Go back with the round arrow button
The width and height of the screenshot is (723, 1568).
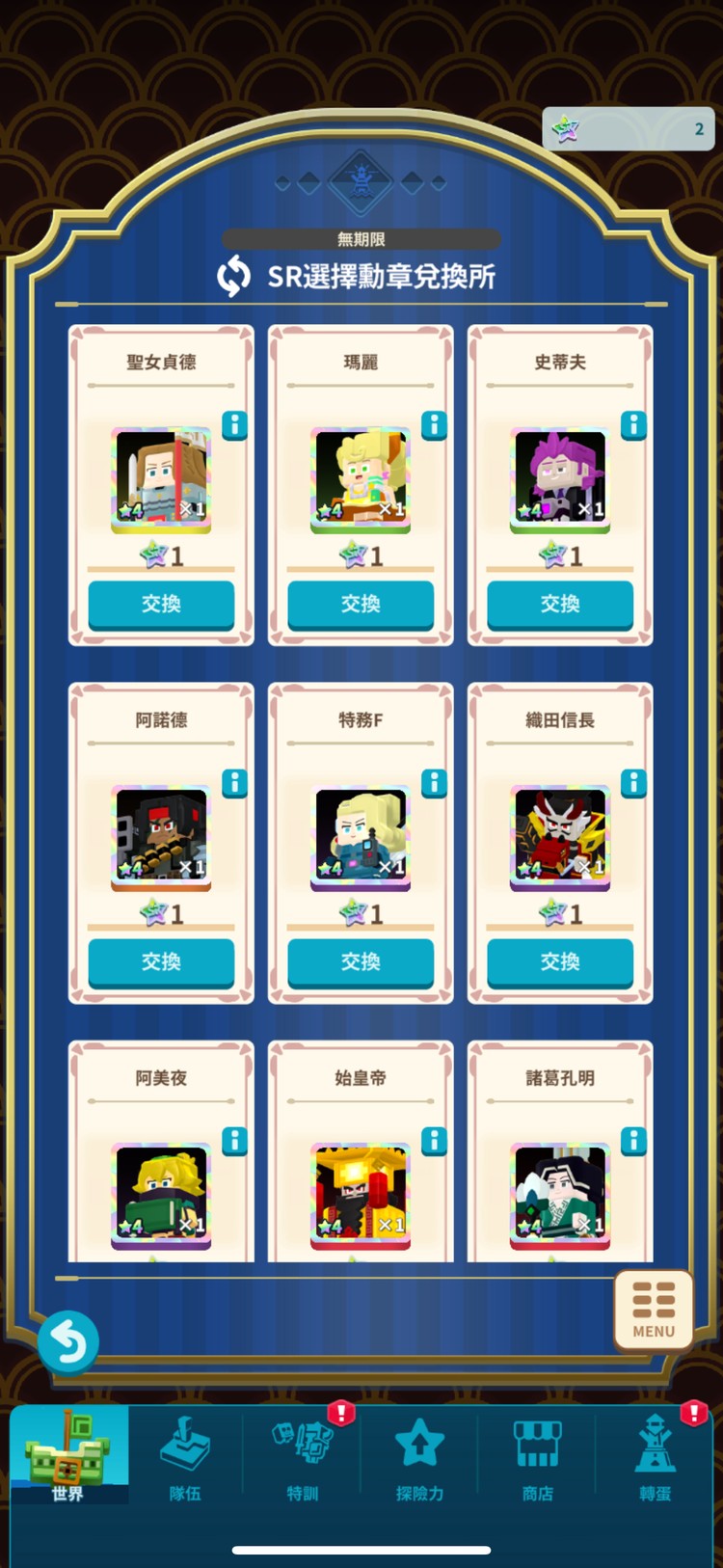[68, 1341]
